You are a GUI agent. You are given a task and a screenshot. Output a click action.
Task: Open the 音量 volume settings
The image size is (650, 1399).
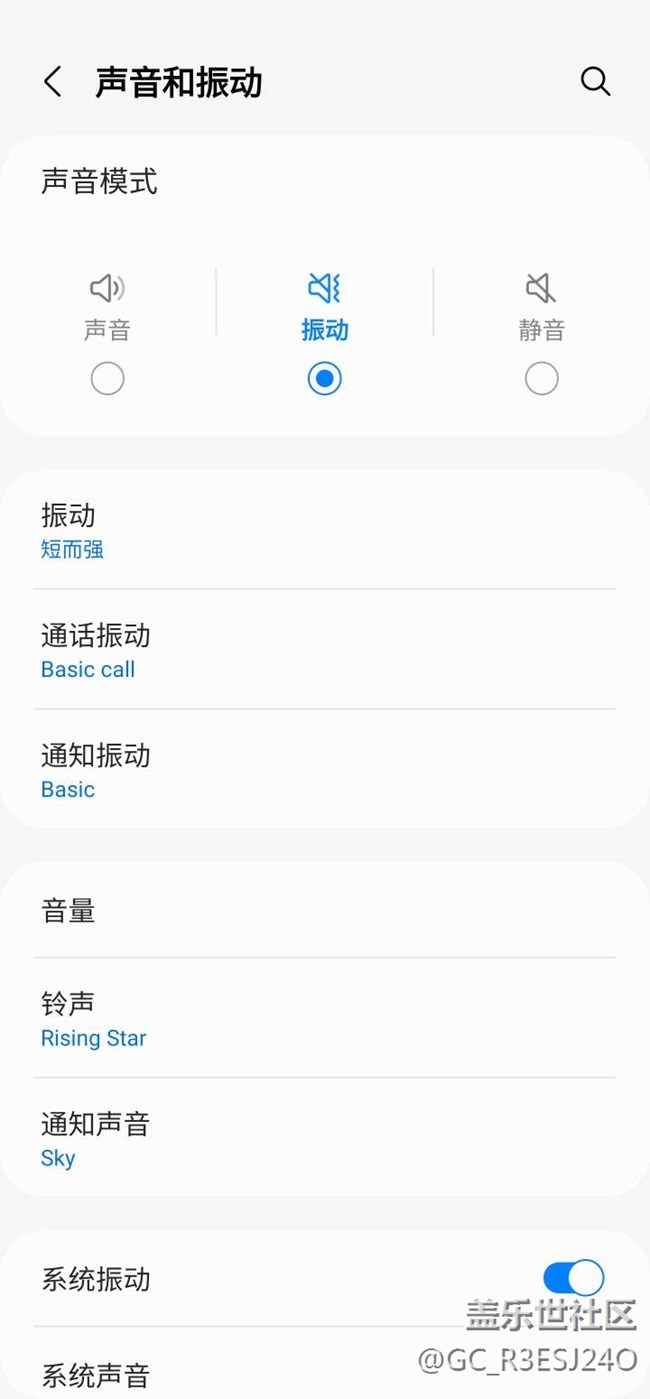(x=325, y=910)
